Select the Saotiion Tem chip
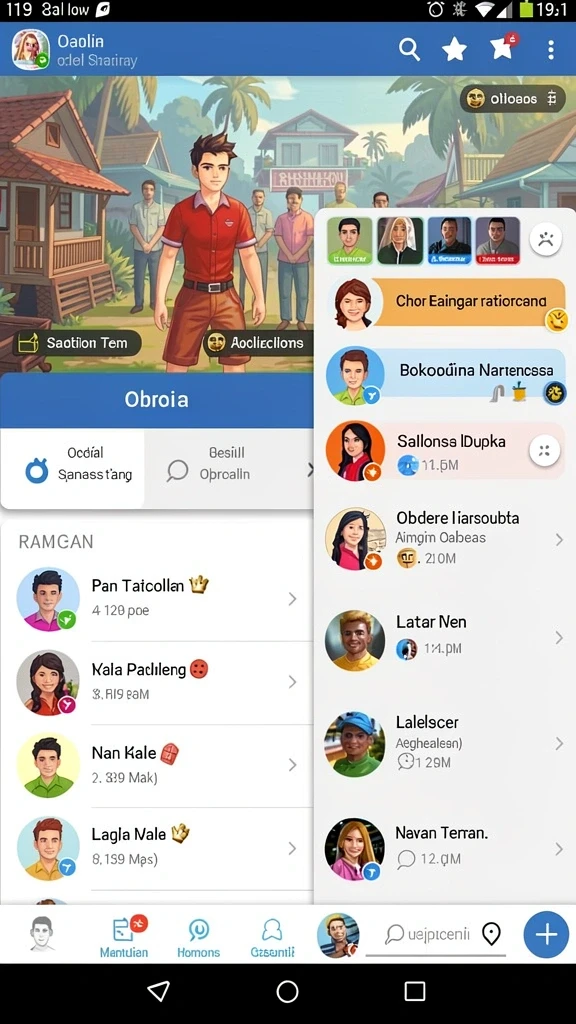 pos(78,343)
